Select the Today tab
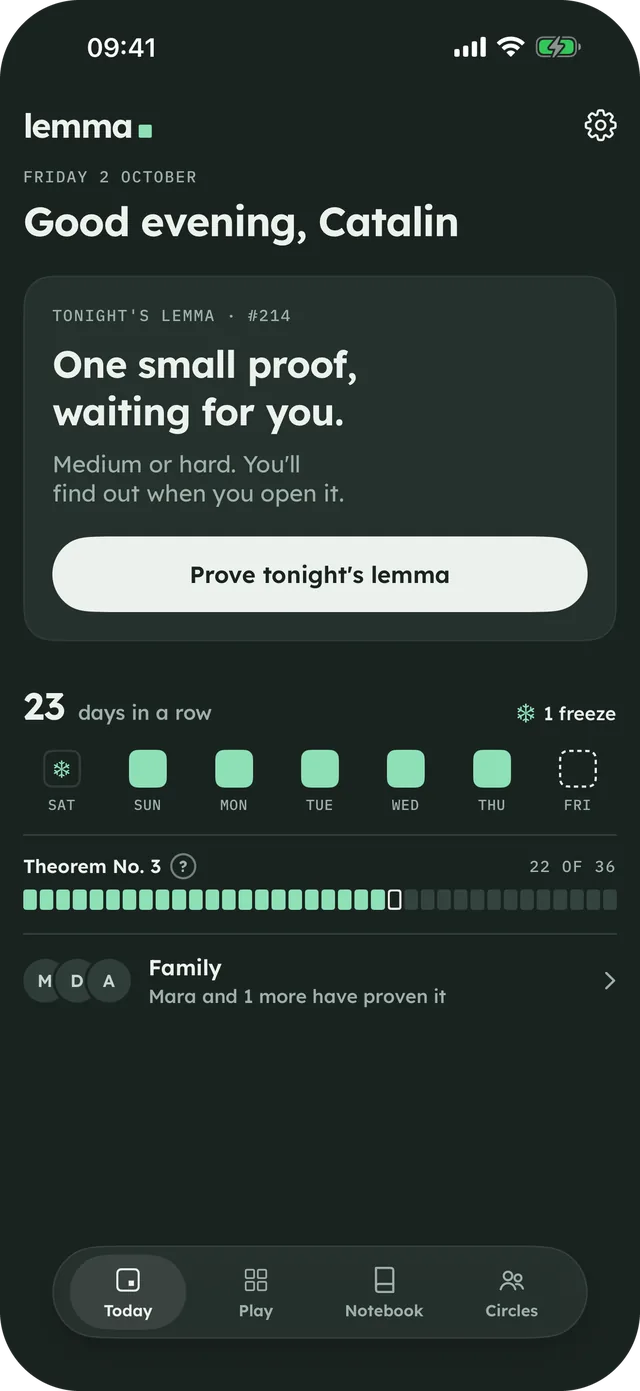Screen dimensions: 640x1391 [x=128, y=1292]
